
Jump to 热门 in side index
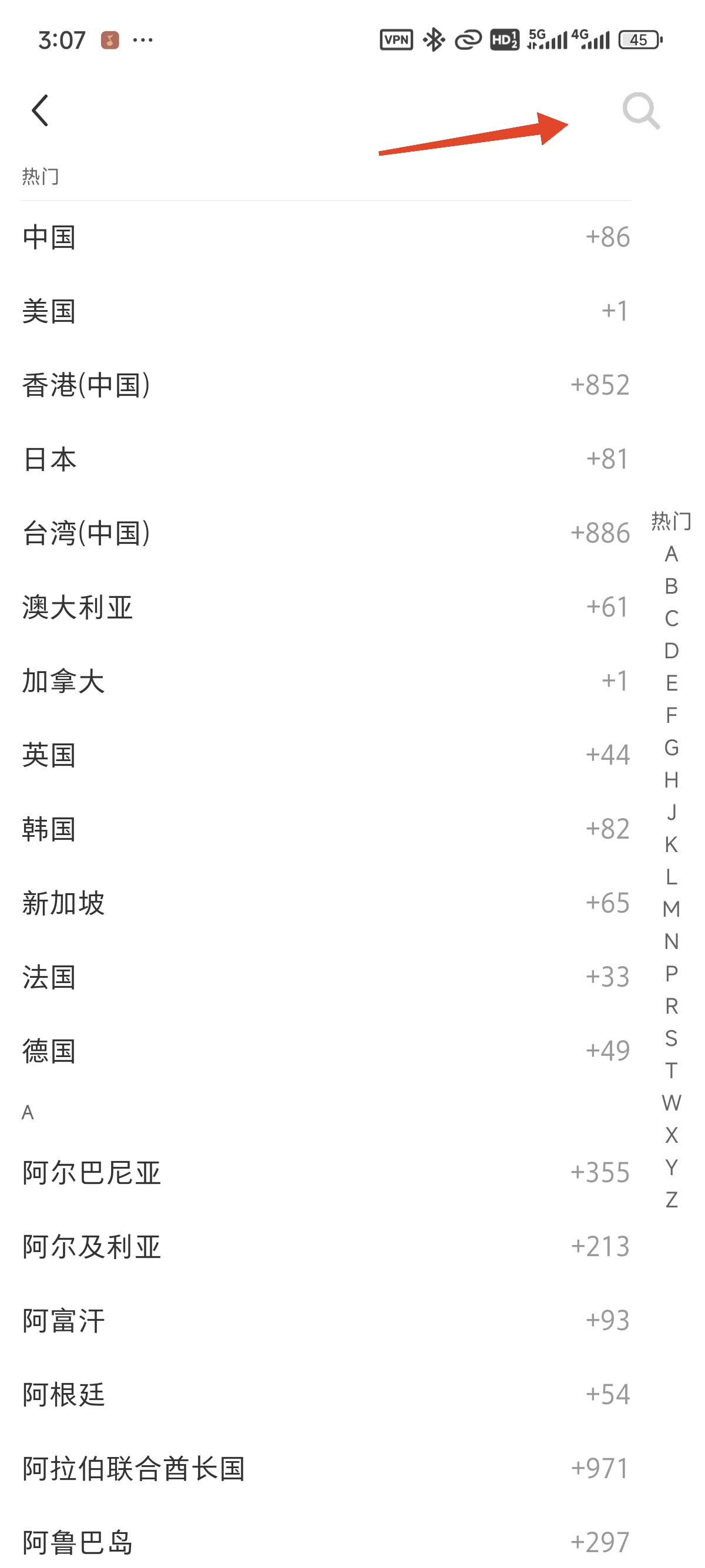click(x=671, y=521)
